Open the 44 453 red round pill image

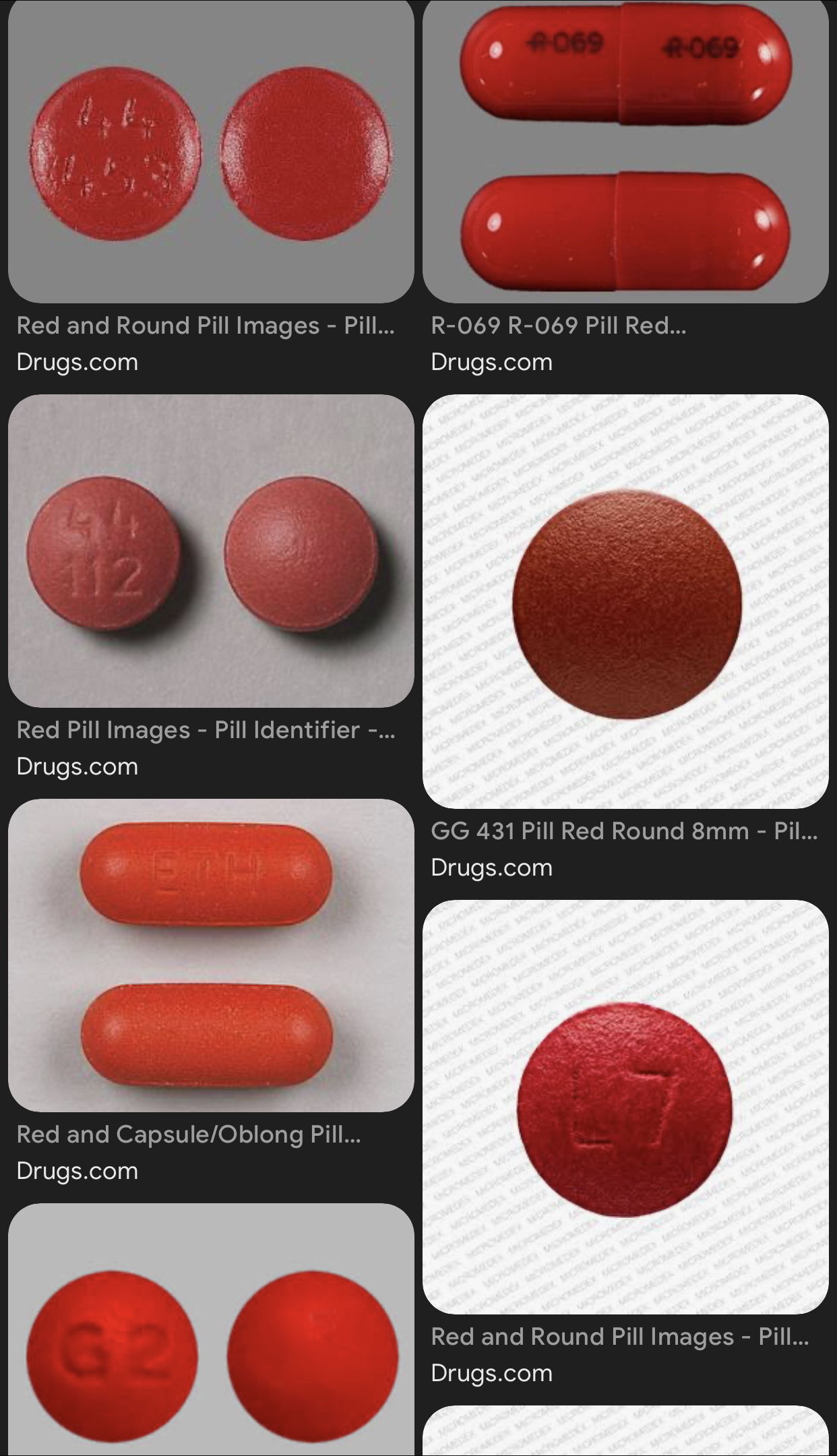coord(211,152)
